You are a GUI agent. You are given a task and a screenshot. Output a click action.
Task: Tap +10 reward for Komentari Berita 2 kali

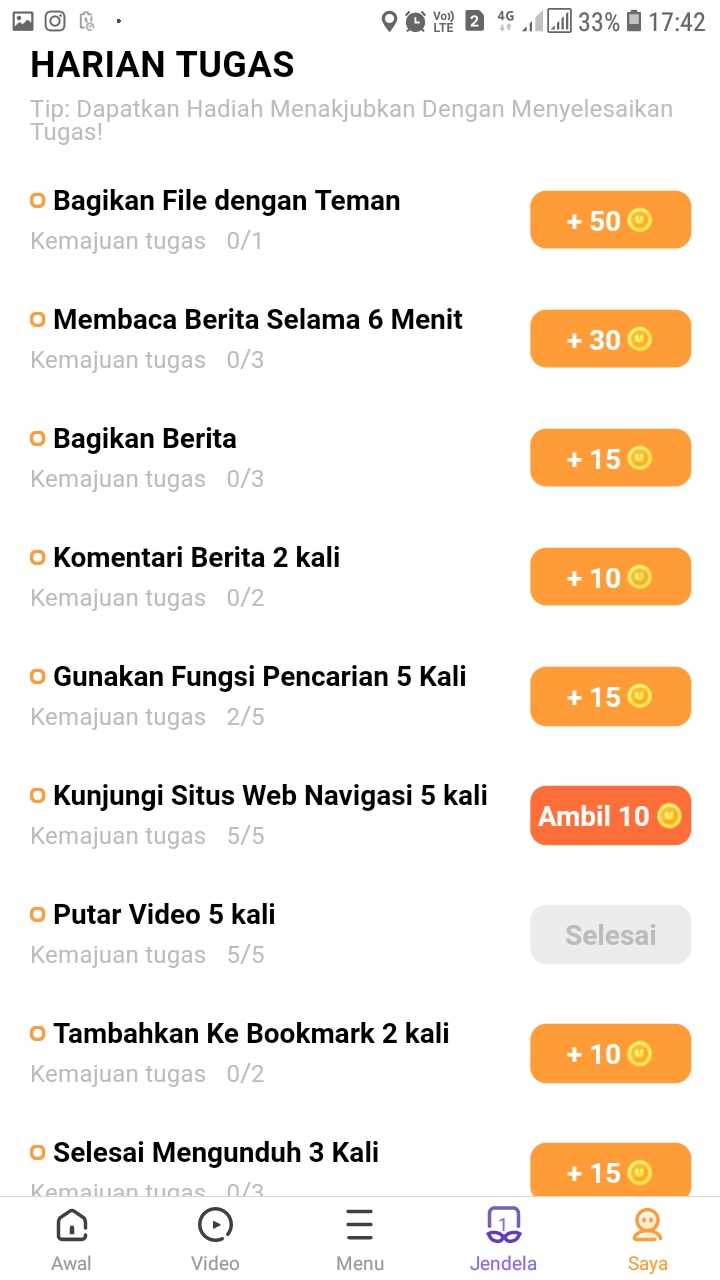pos(610,577)
